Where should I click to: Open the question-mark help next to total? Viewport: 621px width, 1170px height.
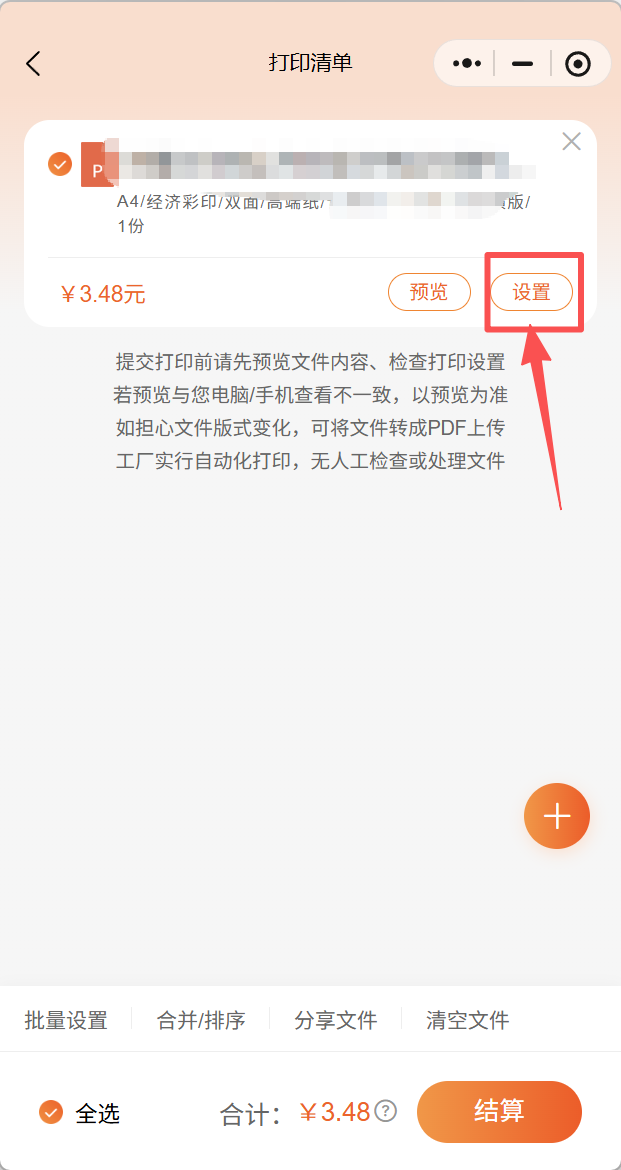pyautogui.click(x=386, y=1111)
